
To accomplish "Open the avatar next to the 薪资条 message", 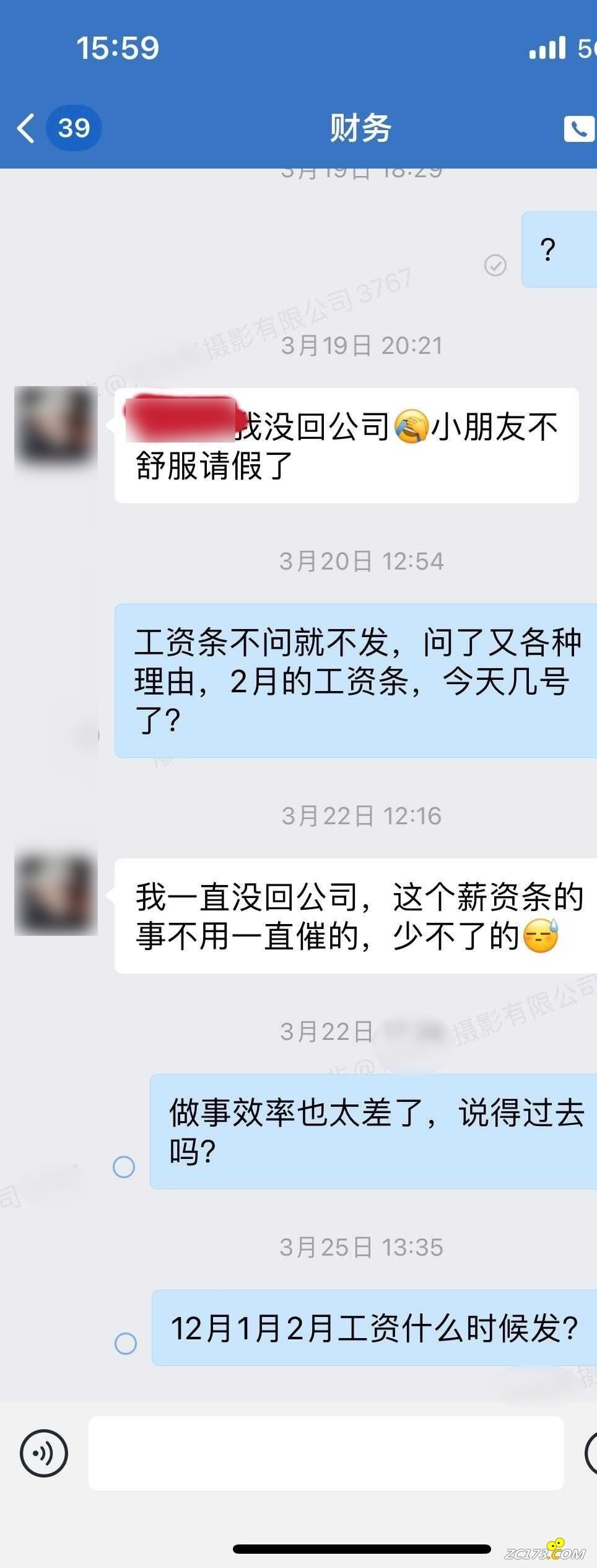I will coord(56,895).
